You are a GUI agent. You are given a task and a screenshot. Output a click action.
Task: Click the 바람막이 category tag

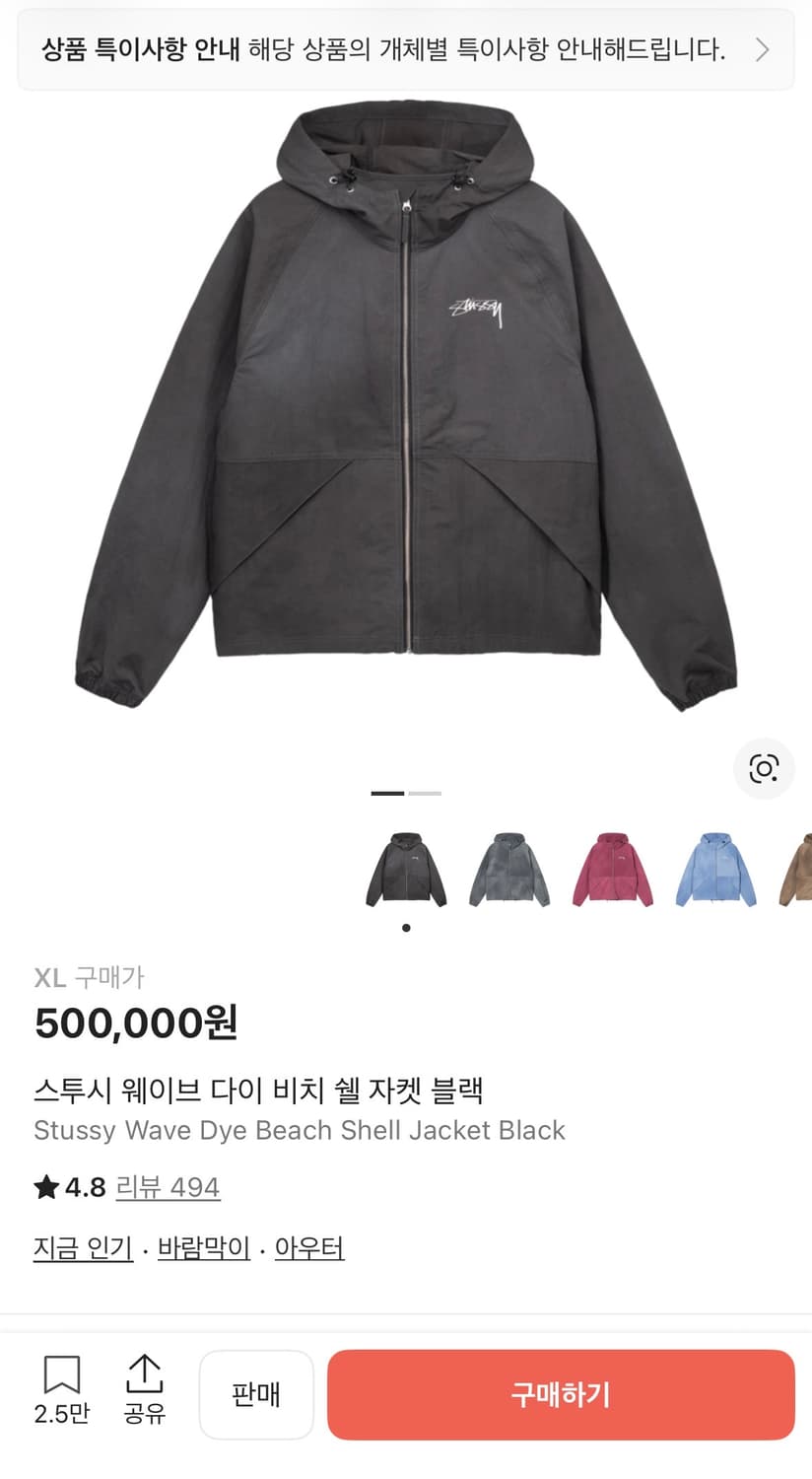[202, 1247]
